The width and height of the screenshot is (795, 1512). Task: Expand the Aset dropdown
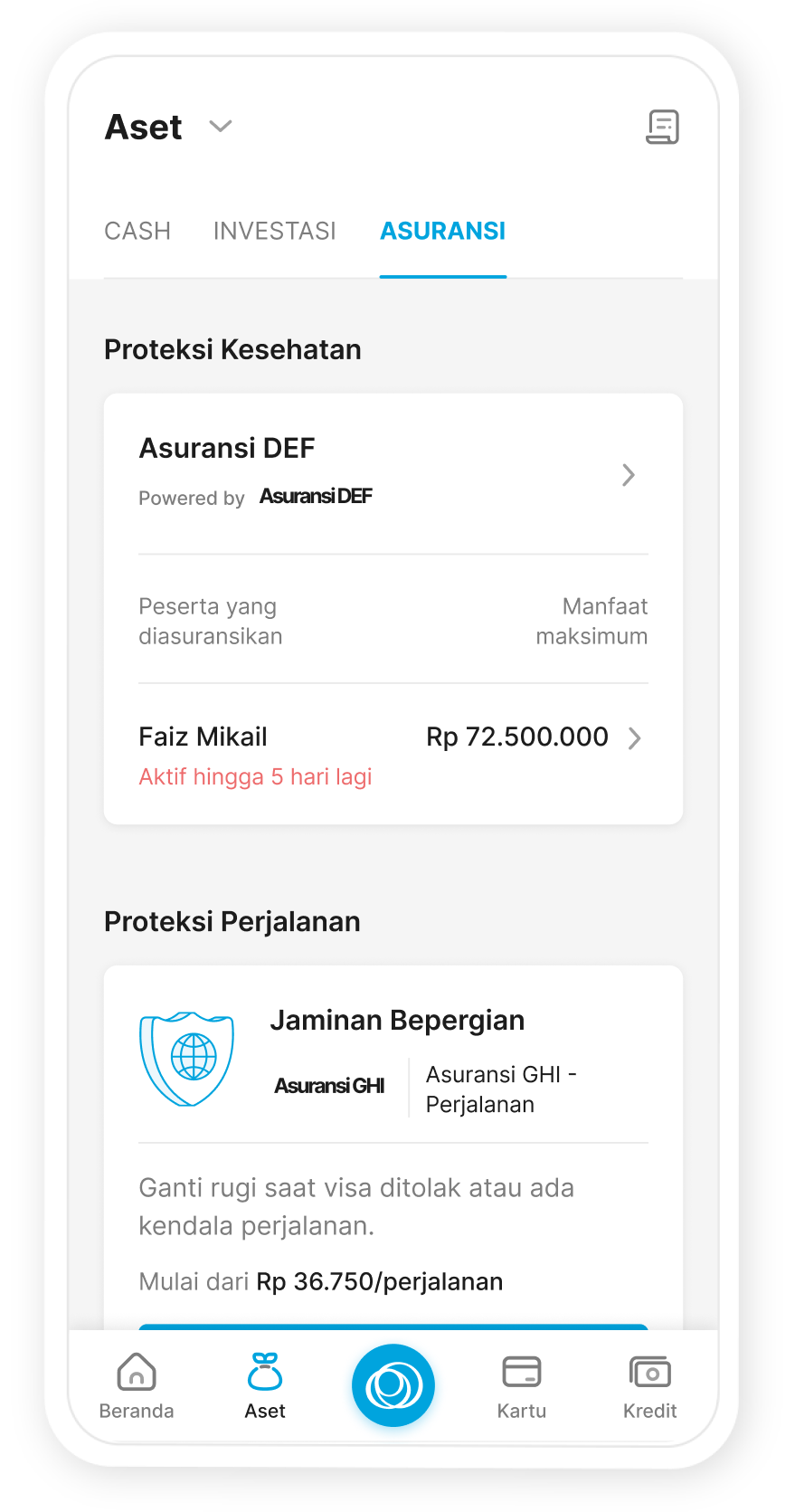[x=220, y=126]
